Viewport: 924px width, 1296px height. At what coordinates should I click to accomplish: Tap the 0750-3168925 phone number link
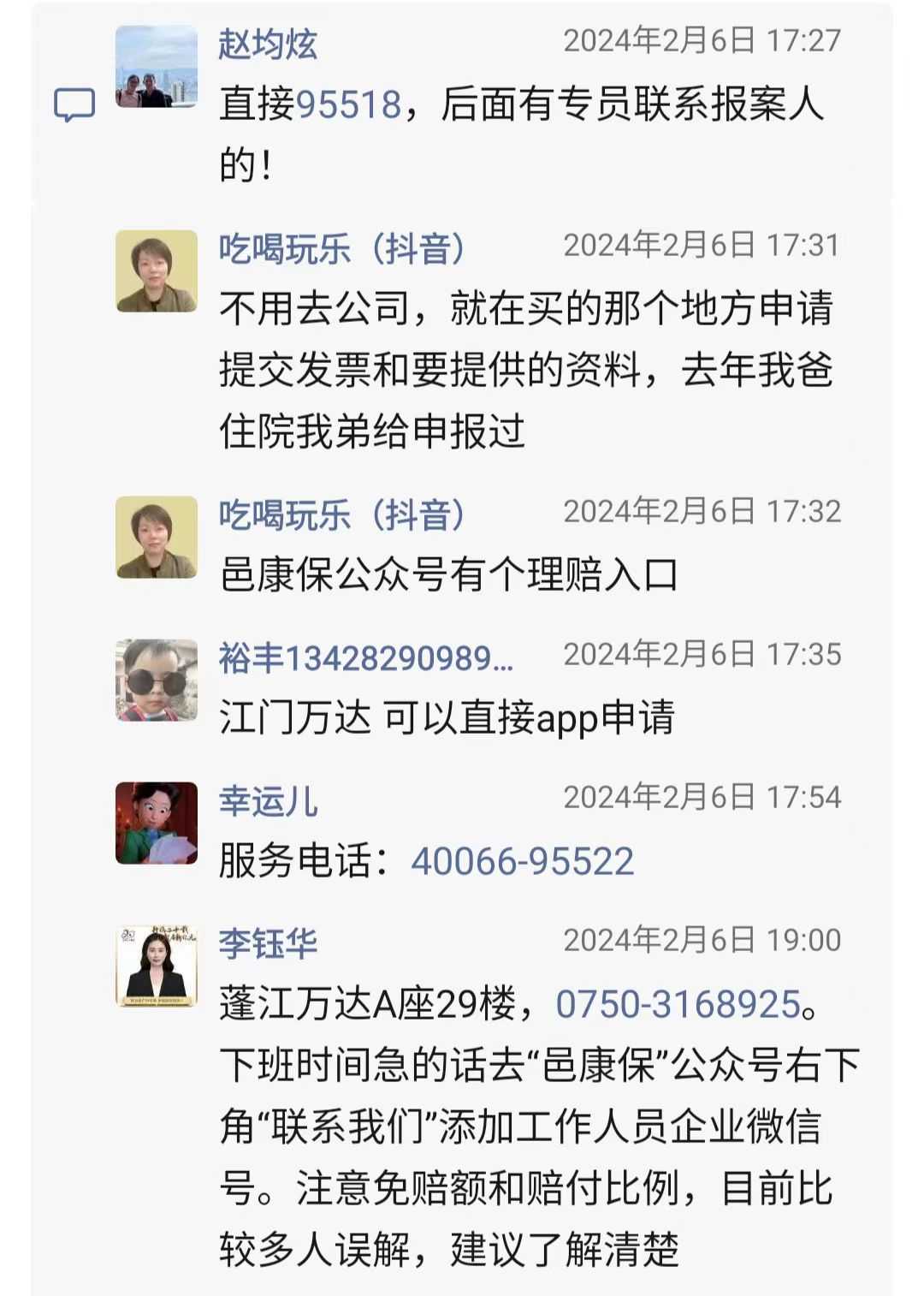click(678, 1004)
